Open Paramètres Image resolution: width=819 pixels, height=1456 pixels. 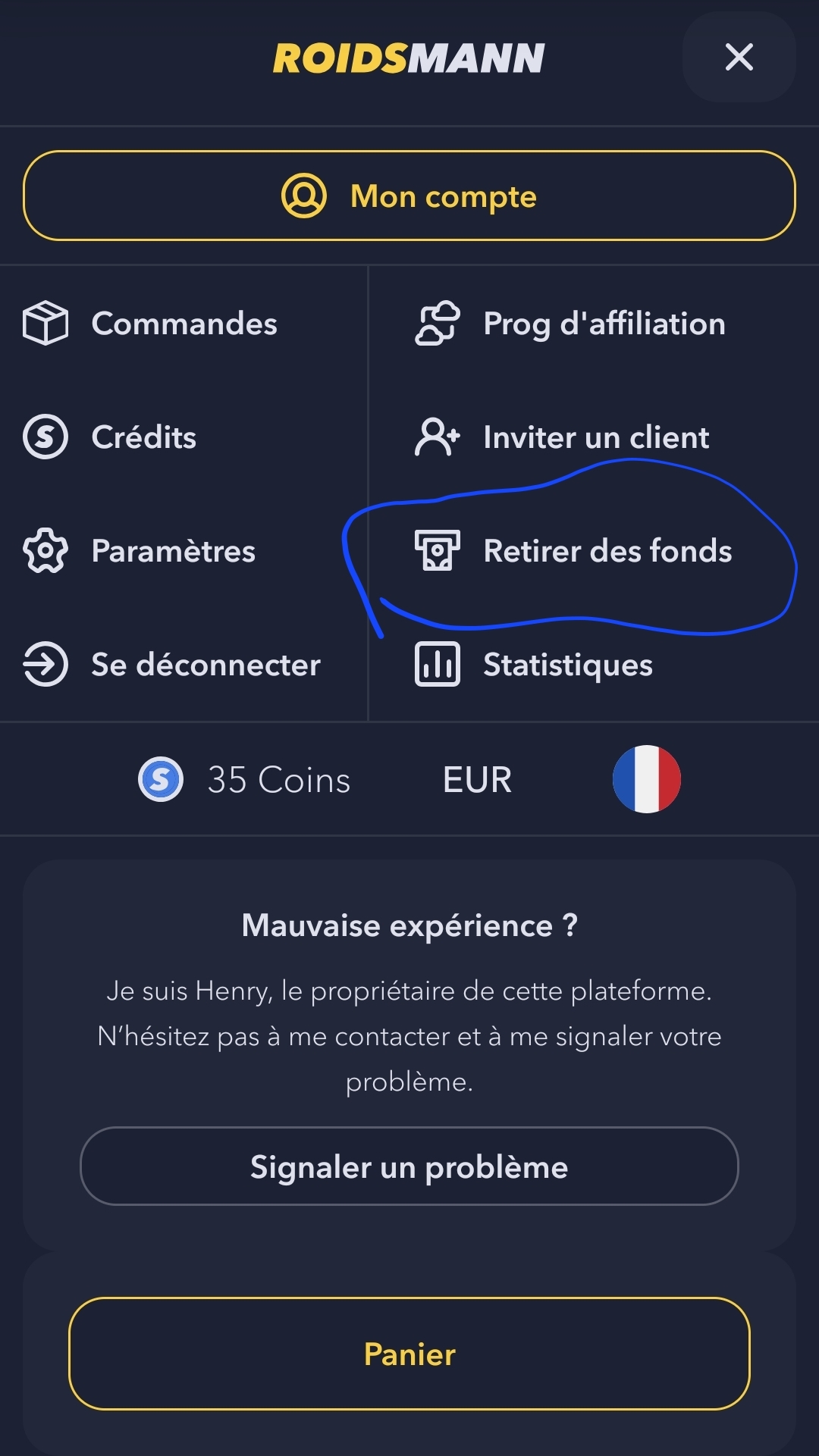(173, 551)
